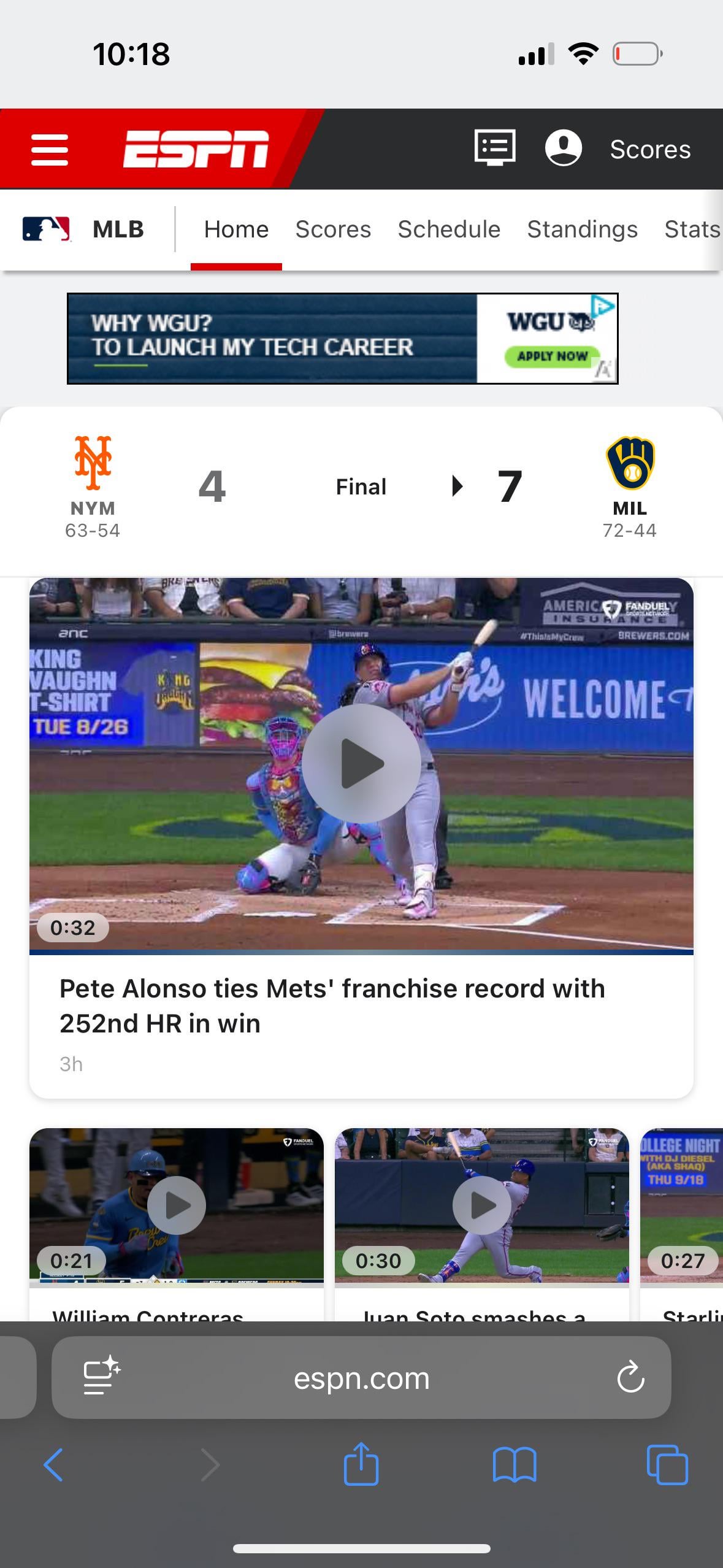
Task: Switch to the Stats tab
Action: (692, 229)
